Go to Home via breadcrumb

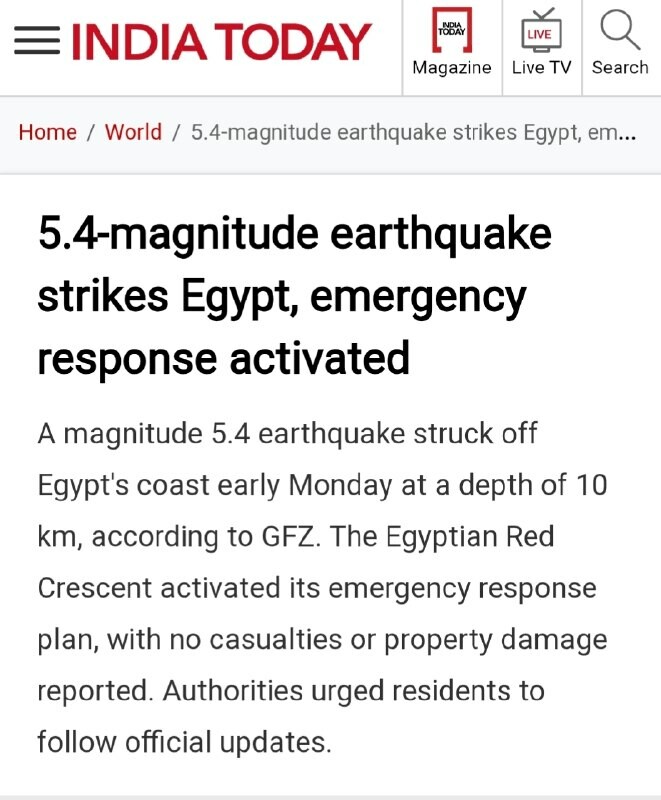click(x=47, y=132)
